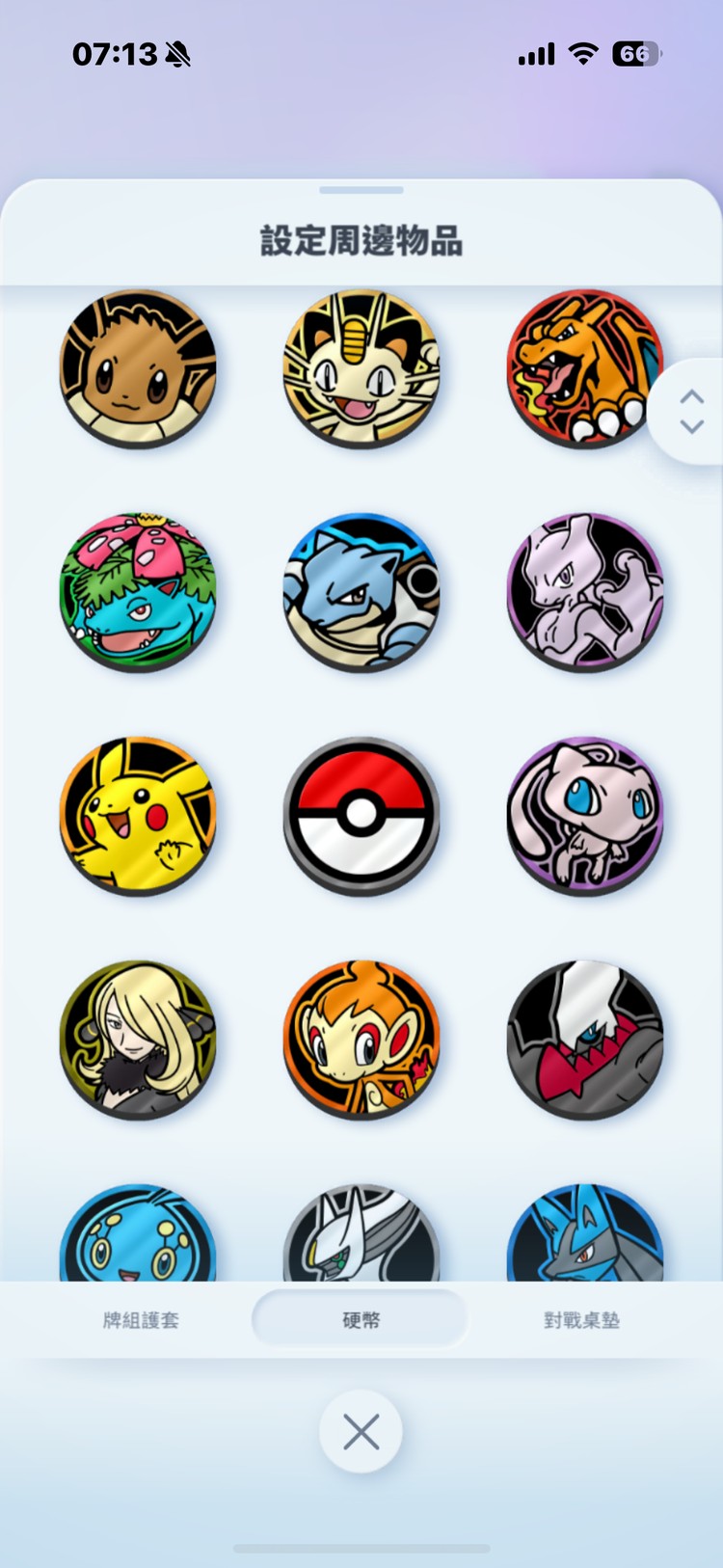Select the Cynthia trainer coin
Screen dimensions: 723x1568
[x=138, y=1040]
